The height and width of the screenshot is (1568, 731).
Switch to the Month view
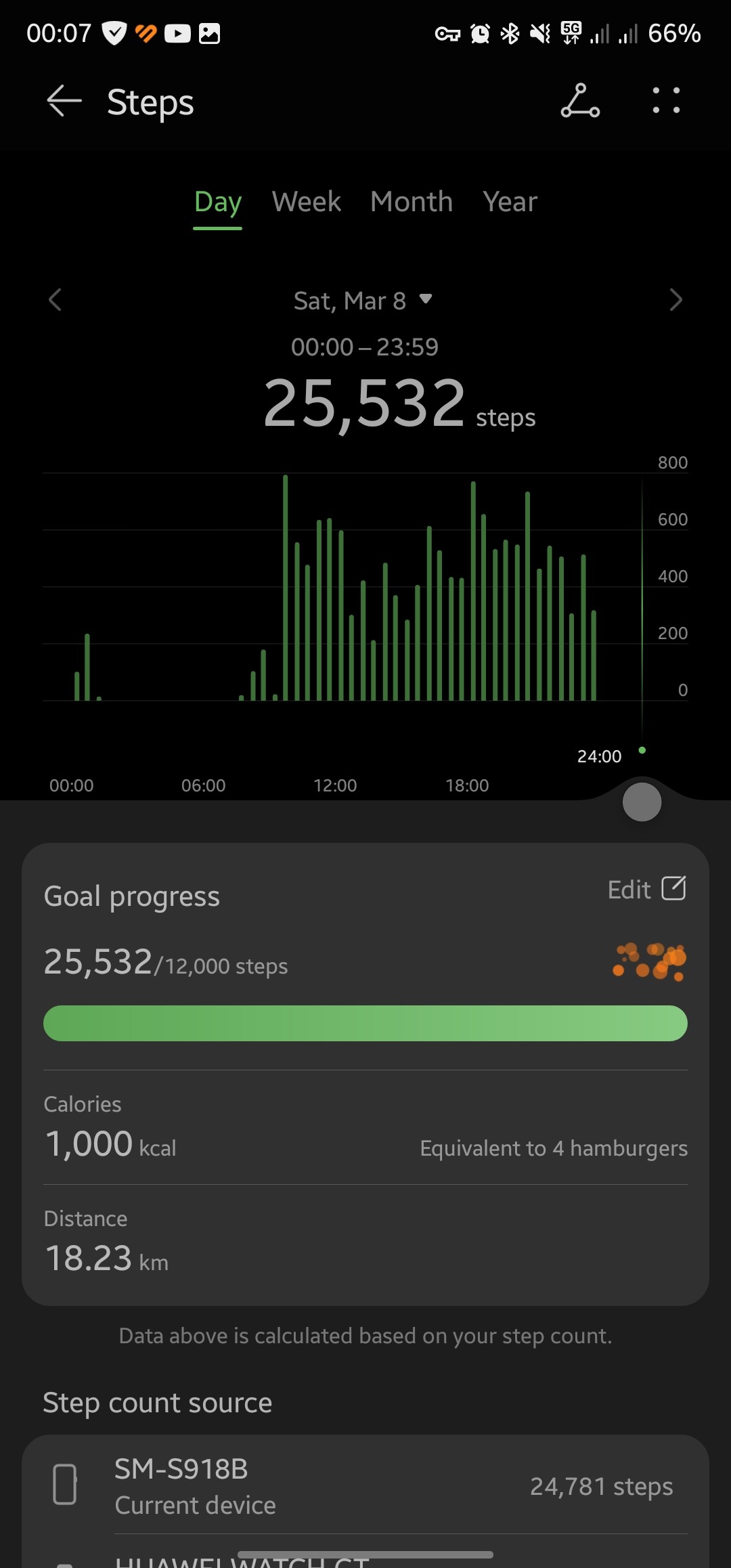[x=412, y=202]
